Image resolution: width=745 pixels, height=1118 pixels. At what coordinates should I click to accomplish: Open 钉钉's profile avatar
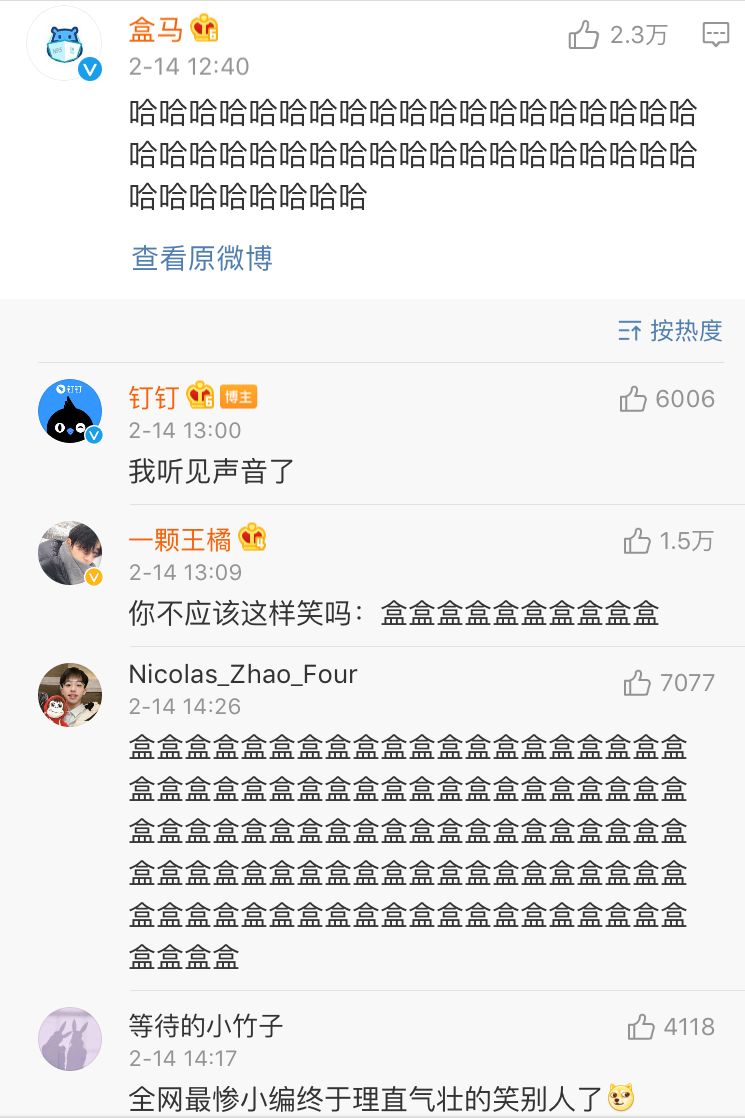coord(70,411)
